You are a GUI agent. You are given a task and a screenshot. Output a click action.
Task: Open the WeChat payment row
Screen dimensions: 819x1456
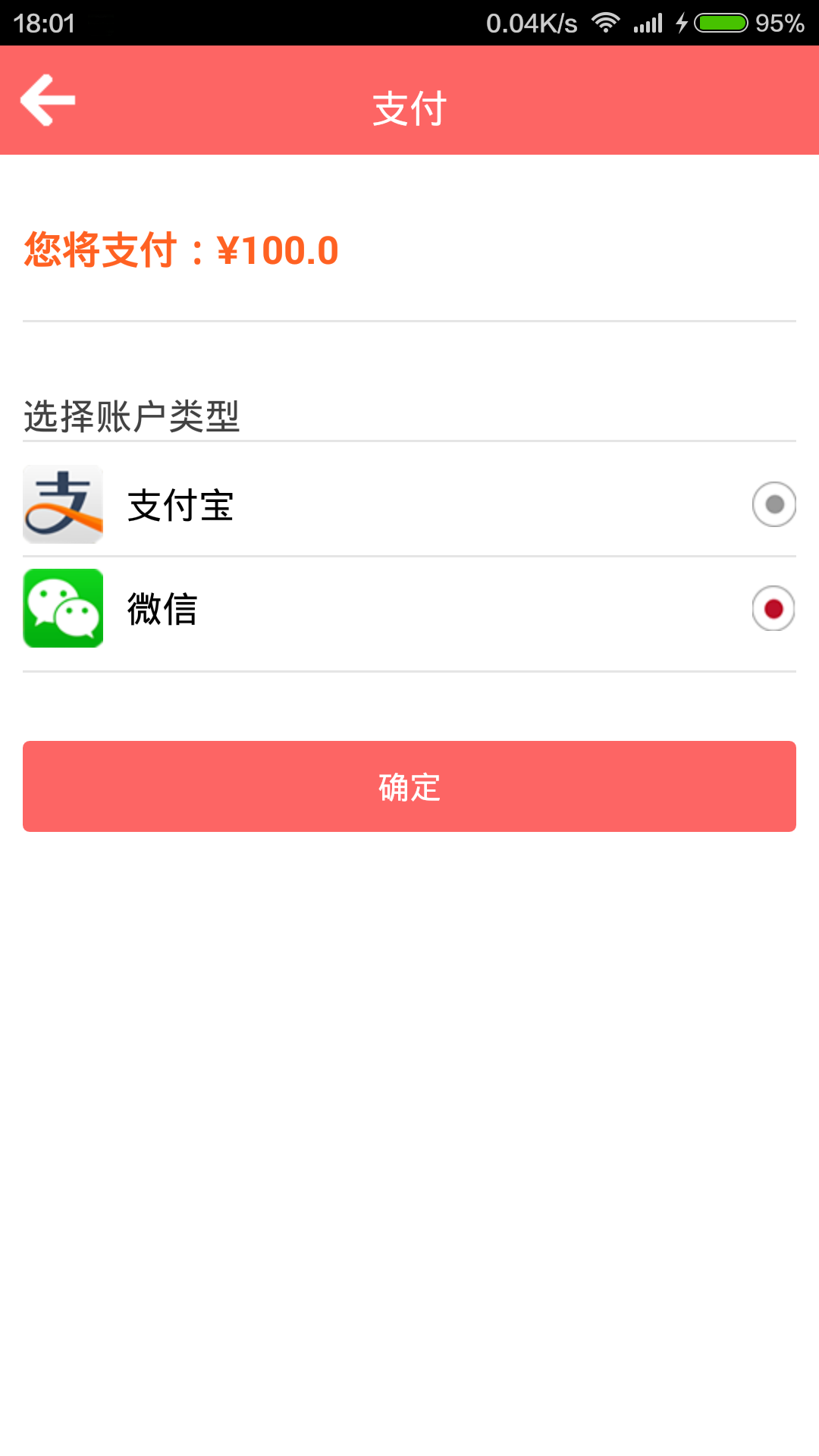click(409, 609)
